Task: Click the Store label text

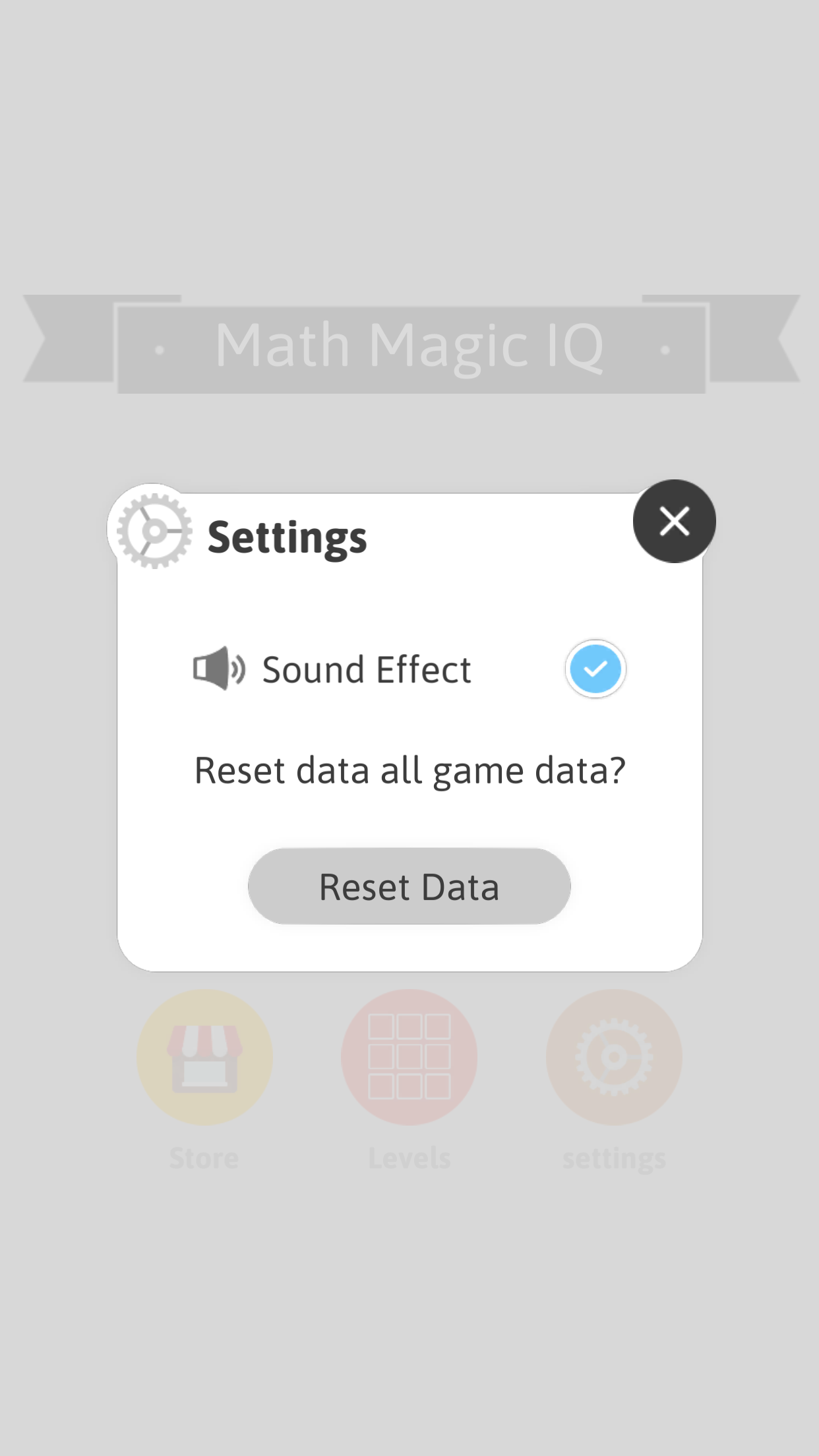Action: [x=203, y=1157]
